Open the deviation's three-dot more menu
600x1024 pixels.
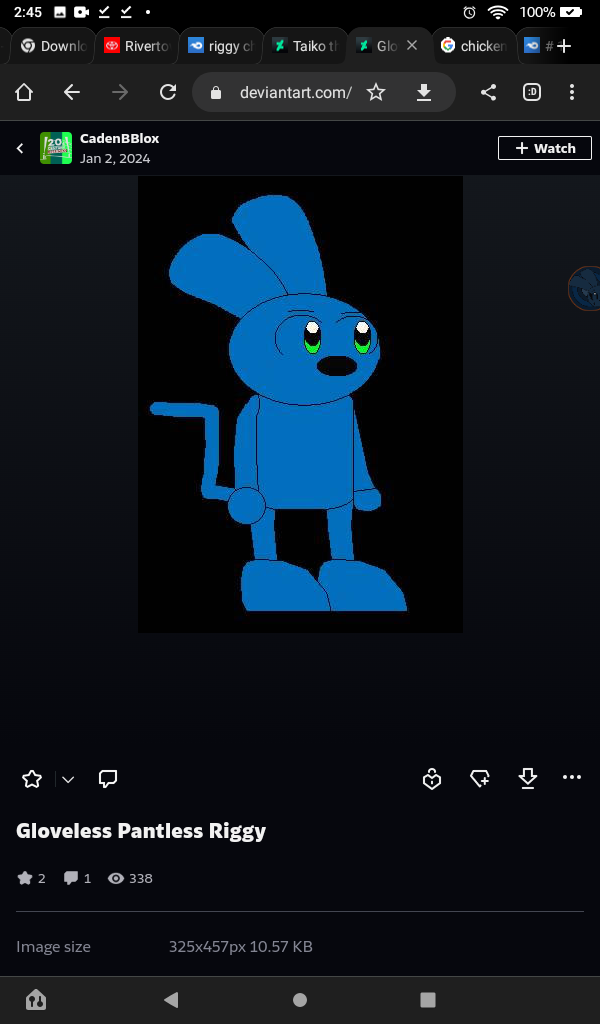pos(572,777)
